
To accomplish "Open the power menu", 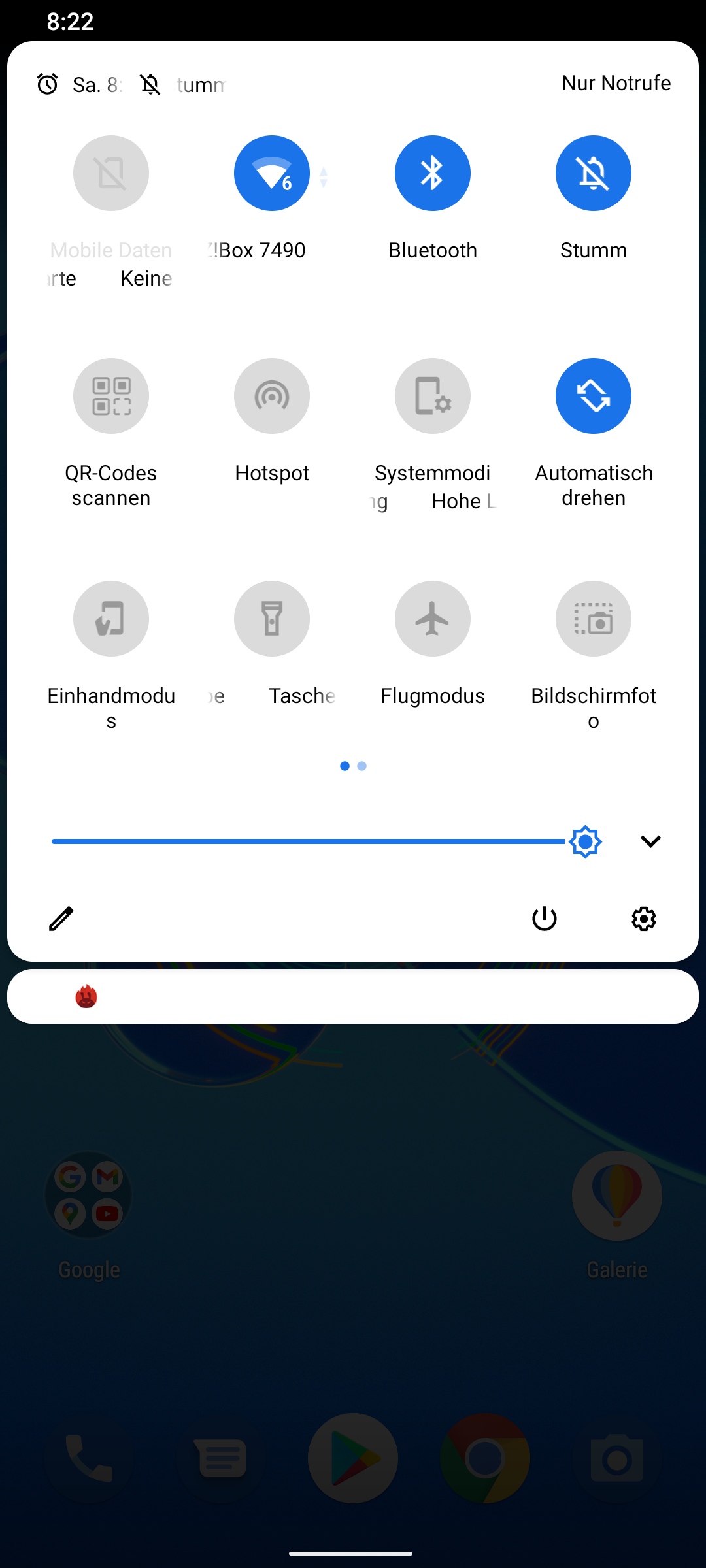I will click(545, 919).
